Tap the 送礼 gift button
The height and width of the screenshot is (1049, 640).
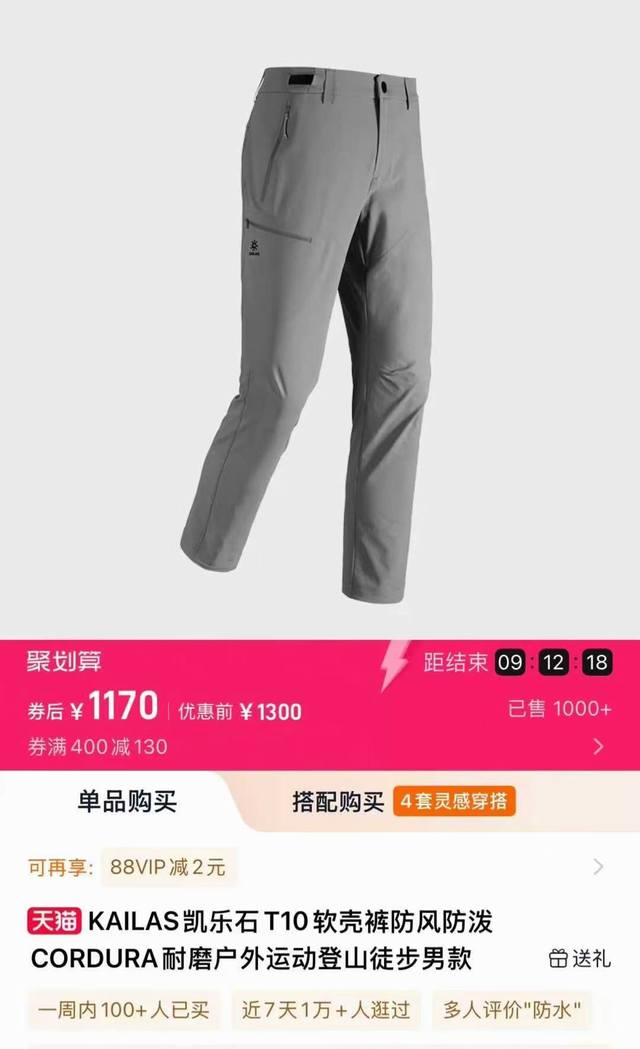tap(580, 958)
